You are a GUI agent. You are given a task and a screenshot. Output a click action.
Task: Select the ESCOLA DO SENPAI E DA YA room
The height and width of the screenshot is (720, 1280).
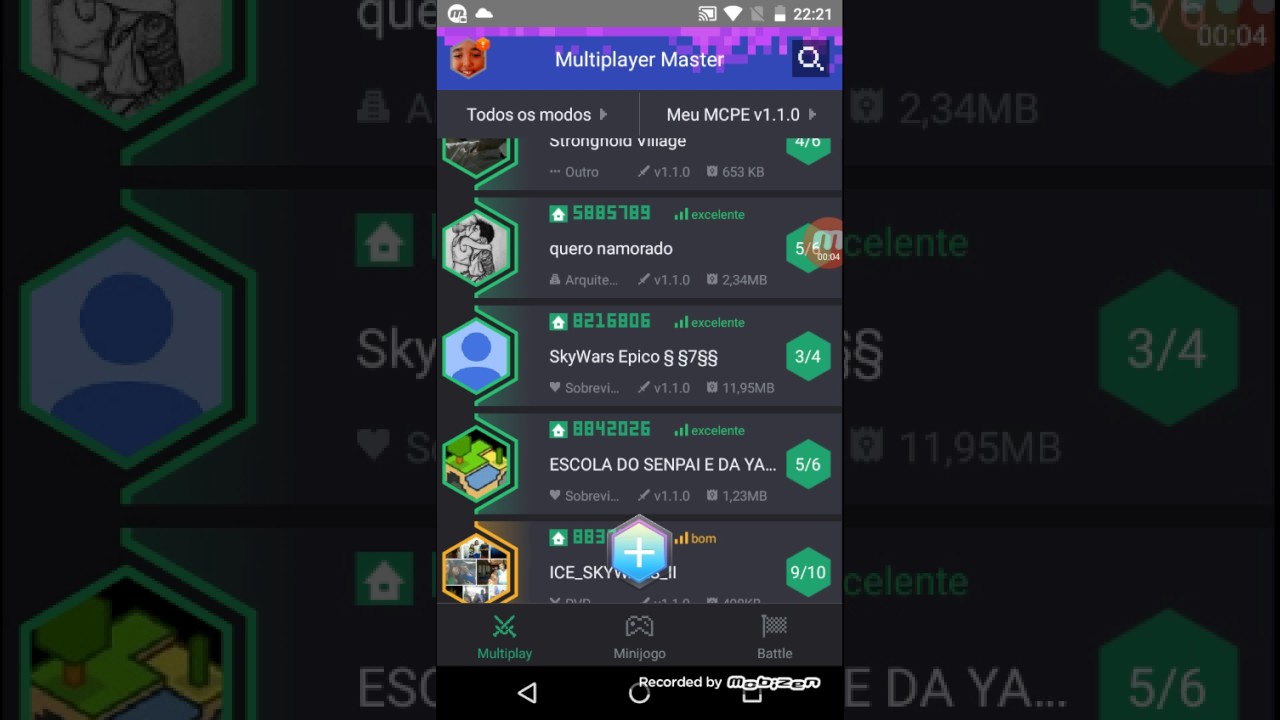640,465
